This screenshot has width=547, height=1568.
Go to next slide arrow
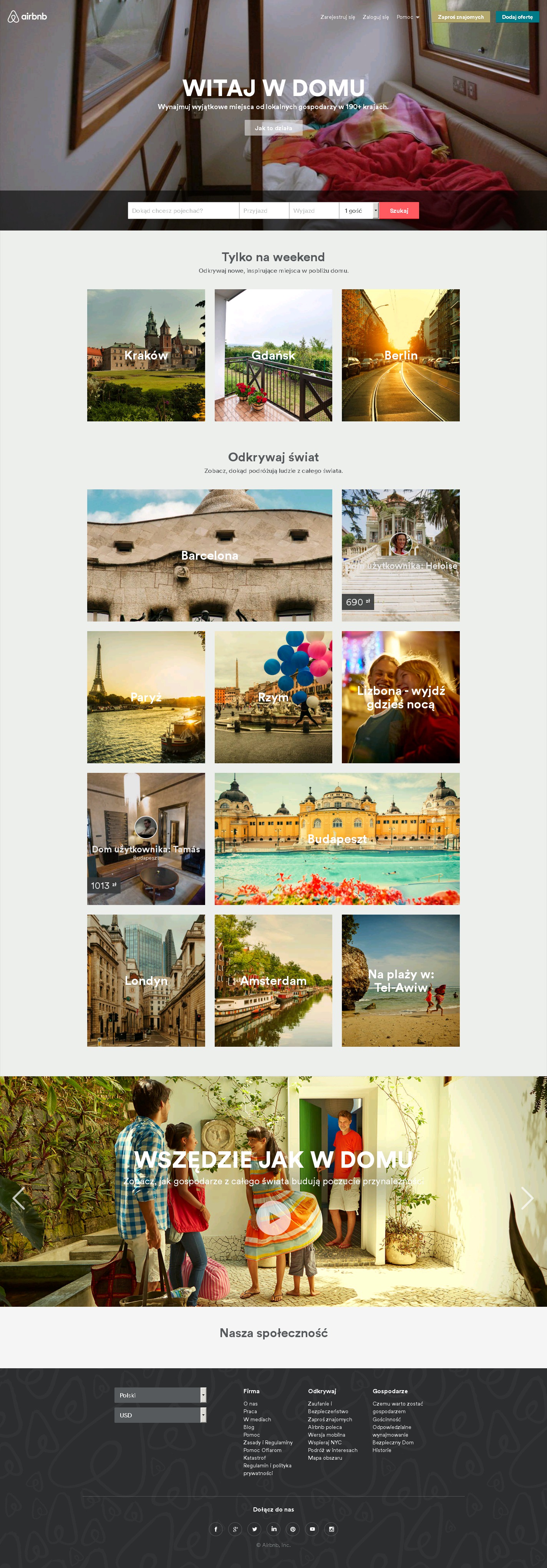click(x=527, y=1198)
